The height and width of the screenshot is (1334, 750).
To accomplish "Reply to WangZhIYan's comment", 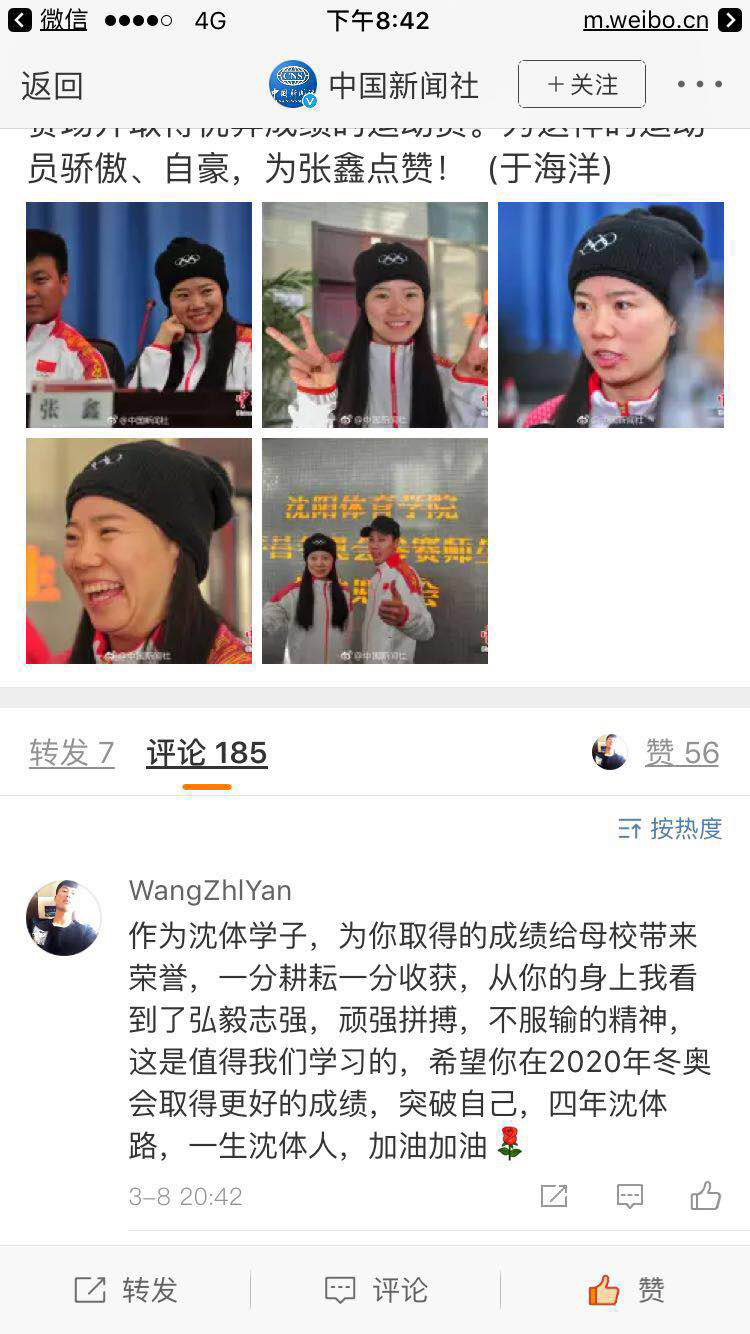I will coord(630,1196).
